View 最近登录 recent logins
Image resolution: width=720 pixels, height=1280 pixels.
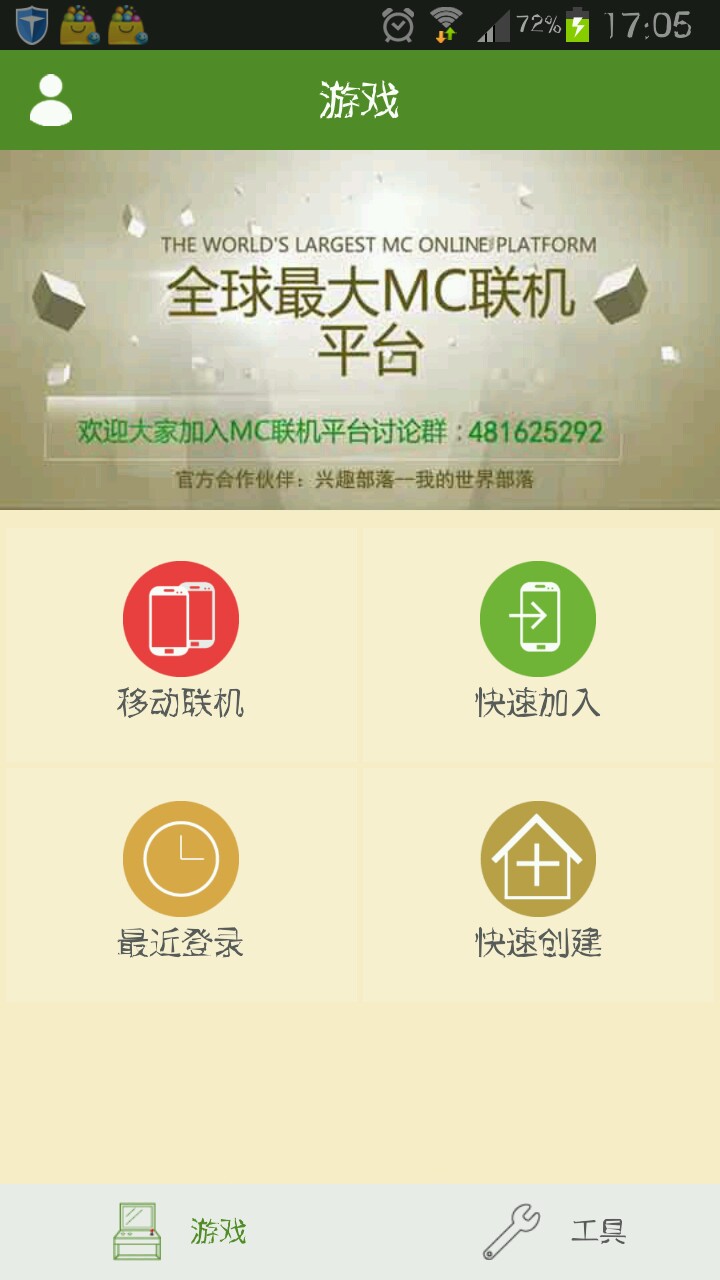181,880
